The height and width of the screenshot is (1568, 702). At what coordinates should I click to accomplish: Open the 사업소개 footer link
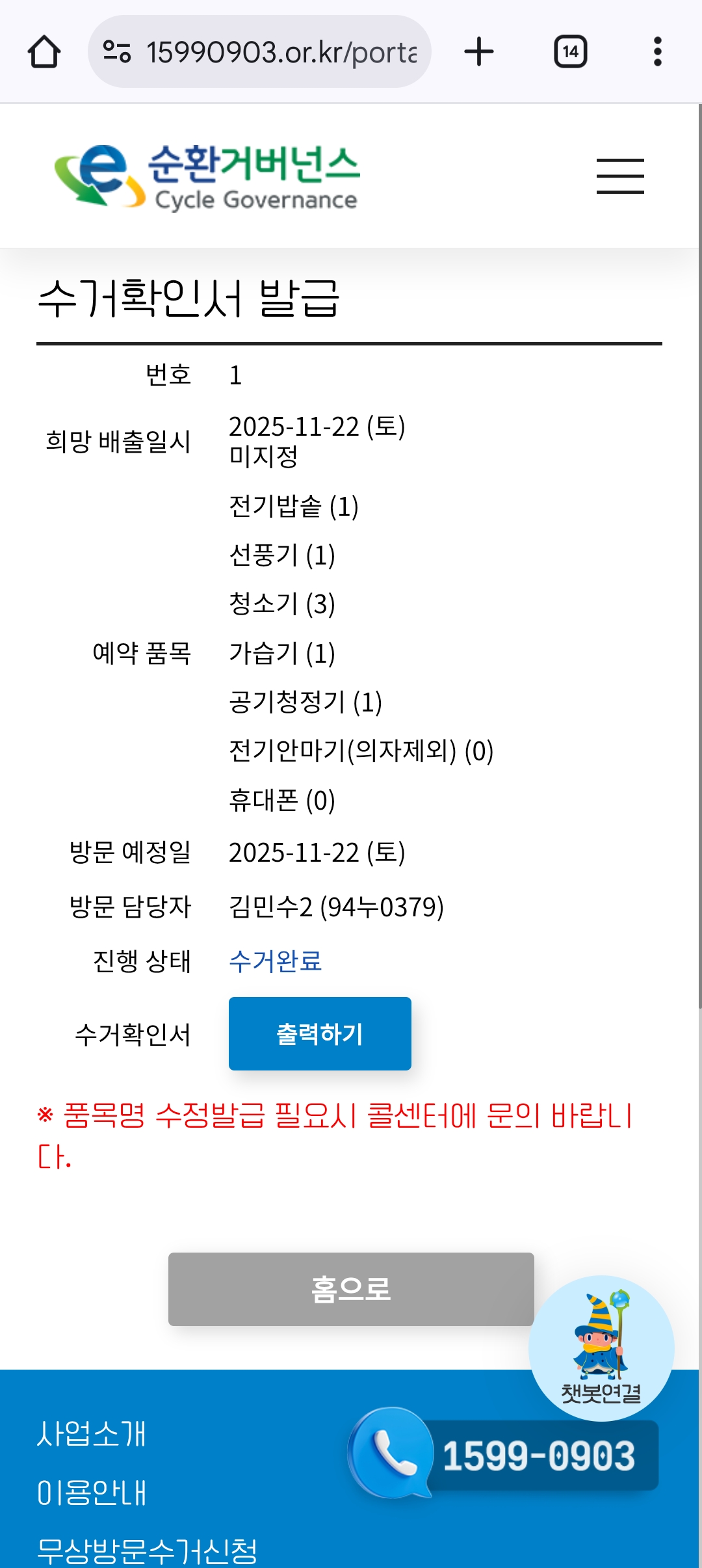click(92, 1433)
